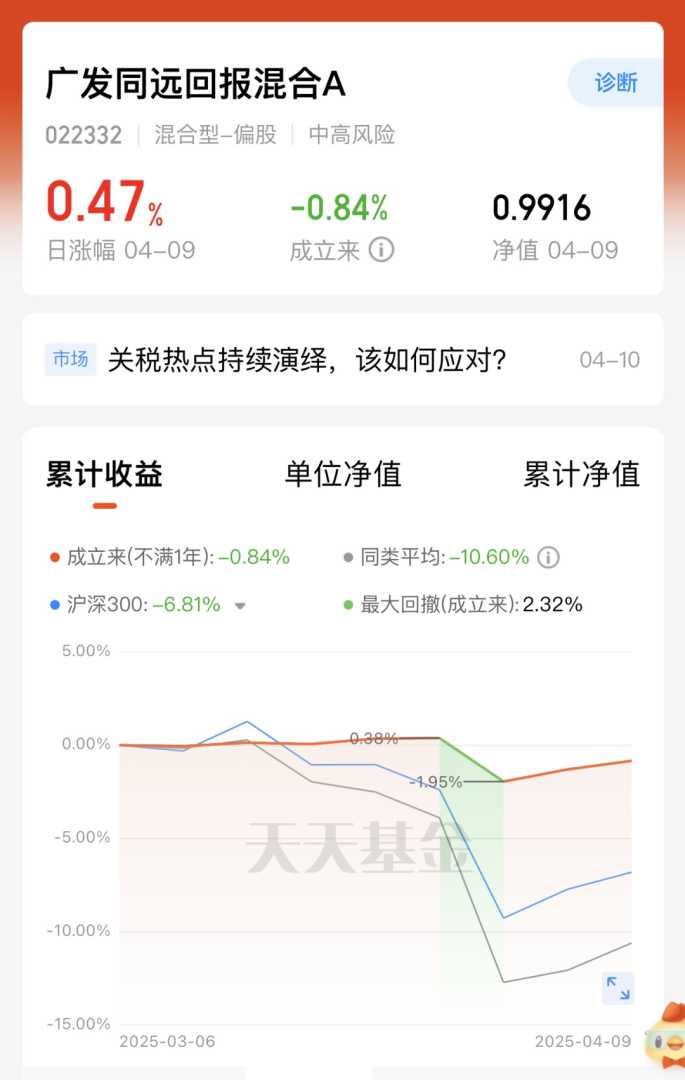The width and height of the screenshot is (685, 1080).
Task: Switch to the 累计净值 tab
Action: coord(581,474)
